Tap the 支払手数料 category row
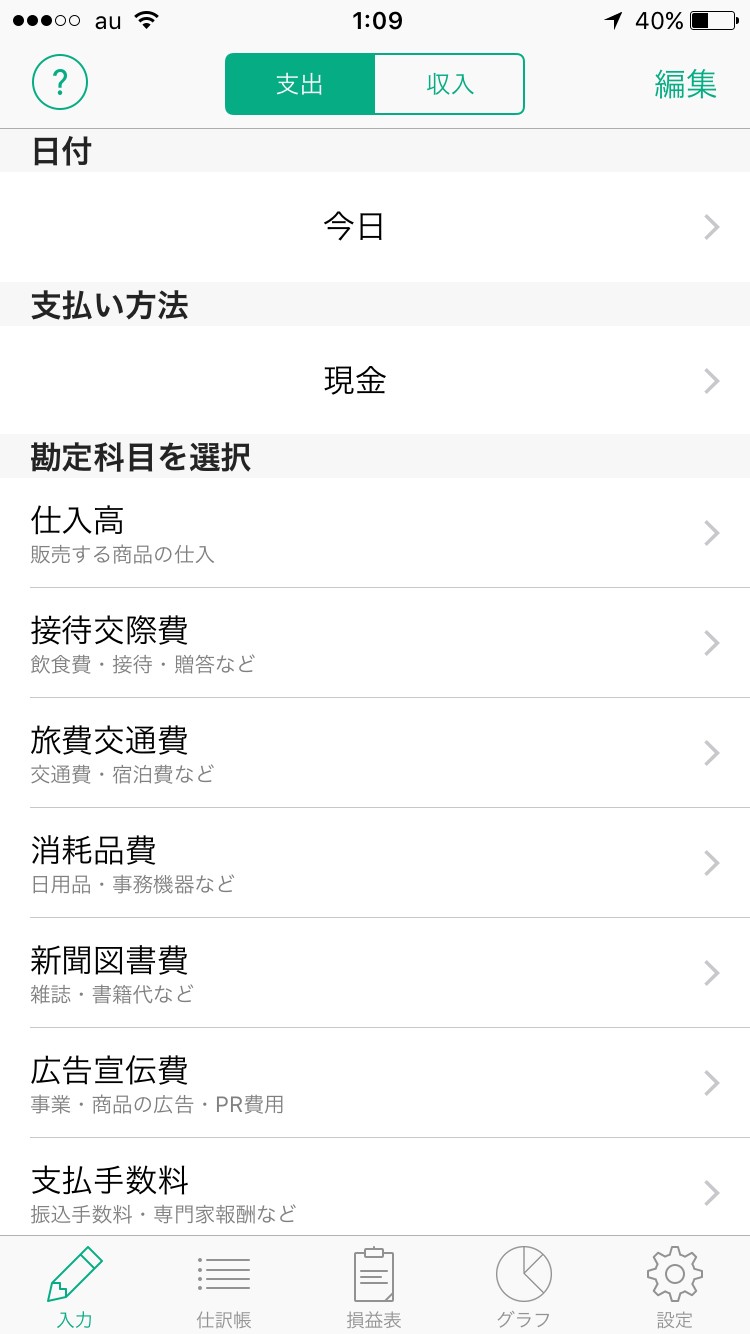The height and width of the screenshot is (1334, 750). click(x=375, y=1190)
